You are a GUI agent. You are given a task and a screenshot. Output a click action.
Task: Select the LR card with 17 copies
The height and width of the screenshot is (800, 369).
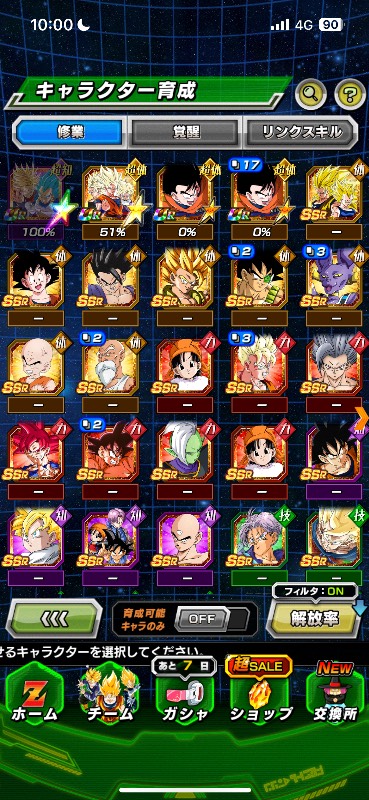pyautogui.click(x=261, y=201)
